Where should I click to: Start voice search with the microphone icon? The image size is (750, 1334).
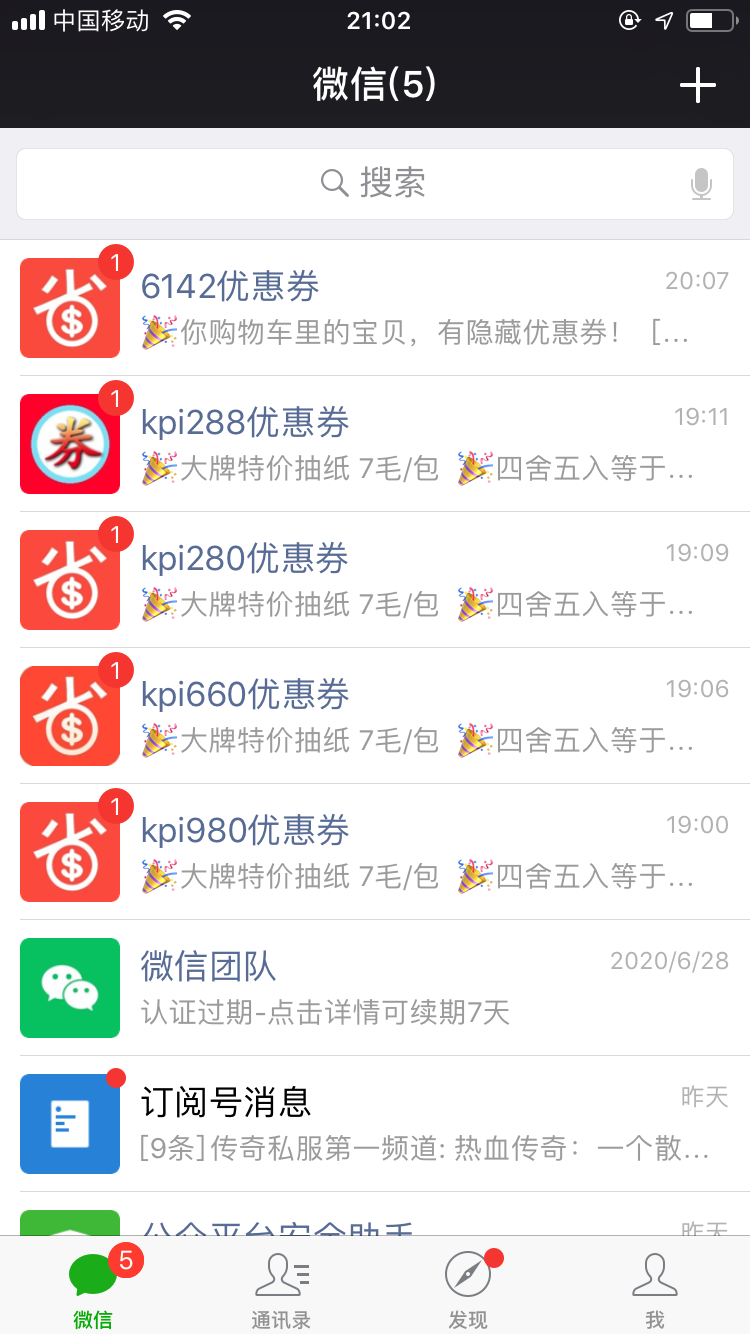coord(701,184)
